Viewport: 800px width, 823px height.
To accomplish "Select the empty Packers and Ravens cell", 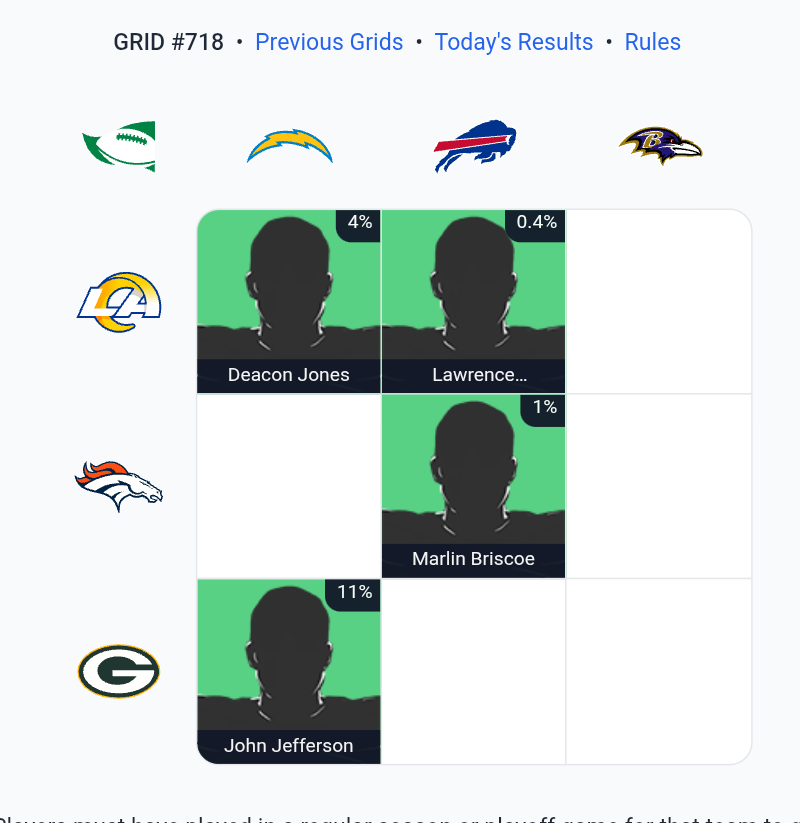I will click(658, 671).
